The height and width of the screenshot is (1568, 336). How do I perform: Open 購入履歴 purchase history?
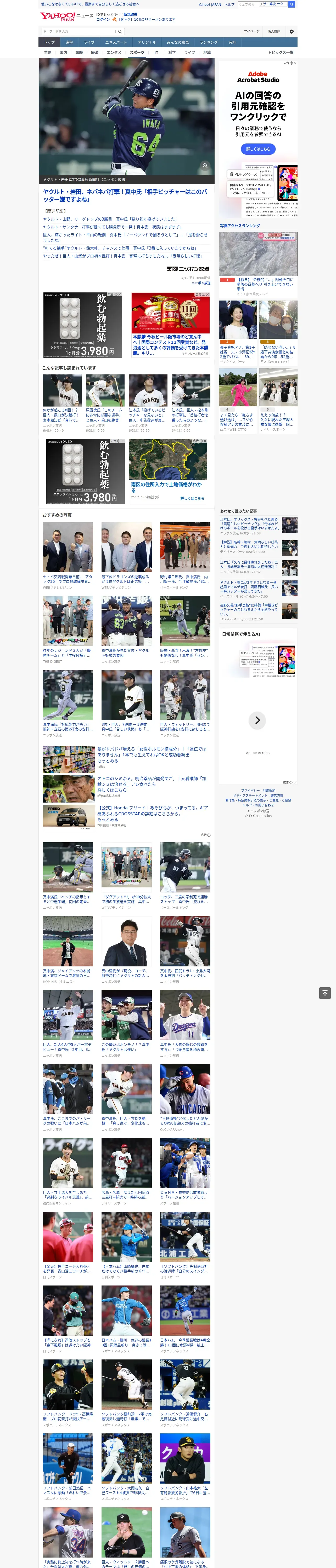[274, 31]
